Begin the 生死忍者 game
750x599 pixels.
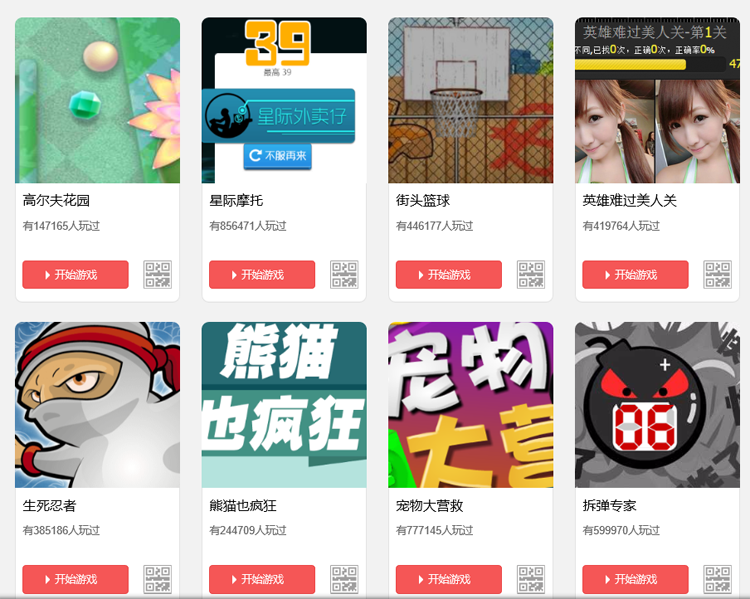click(75, 579)
